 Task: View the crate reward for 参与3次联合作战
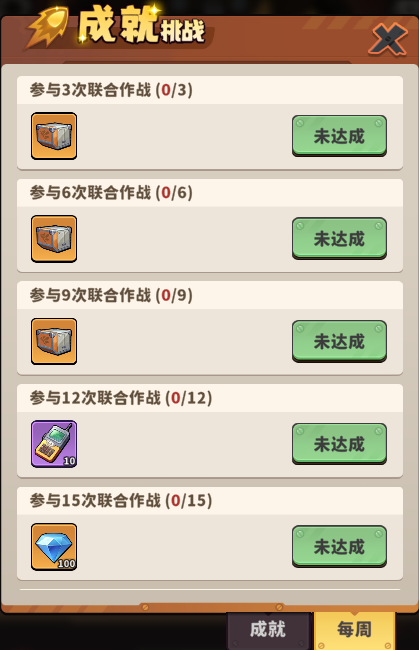coord(54,136)
